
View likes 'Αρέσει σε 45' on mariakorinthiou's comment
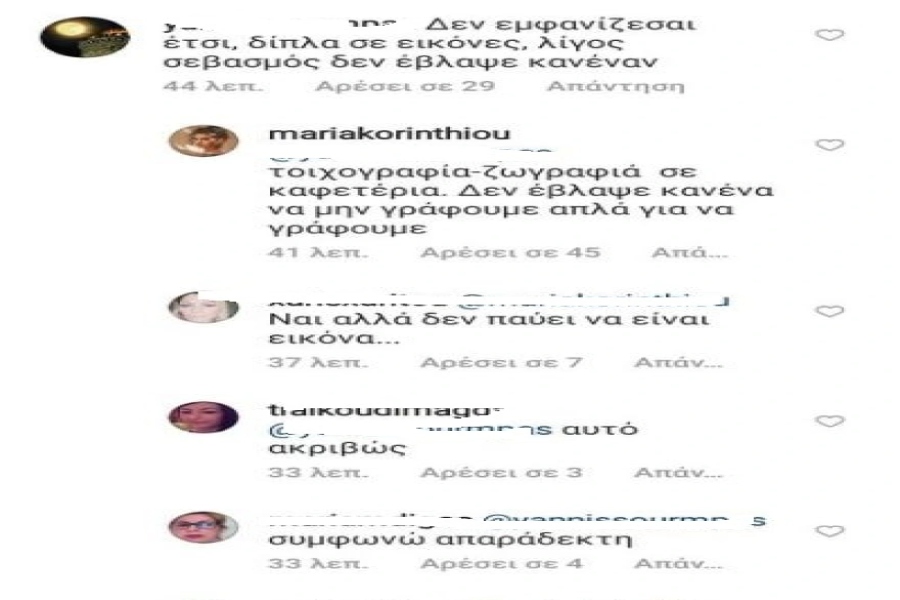(x=509, y=252)
